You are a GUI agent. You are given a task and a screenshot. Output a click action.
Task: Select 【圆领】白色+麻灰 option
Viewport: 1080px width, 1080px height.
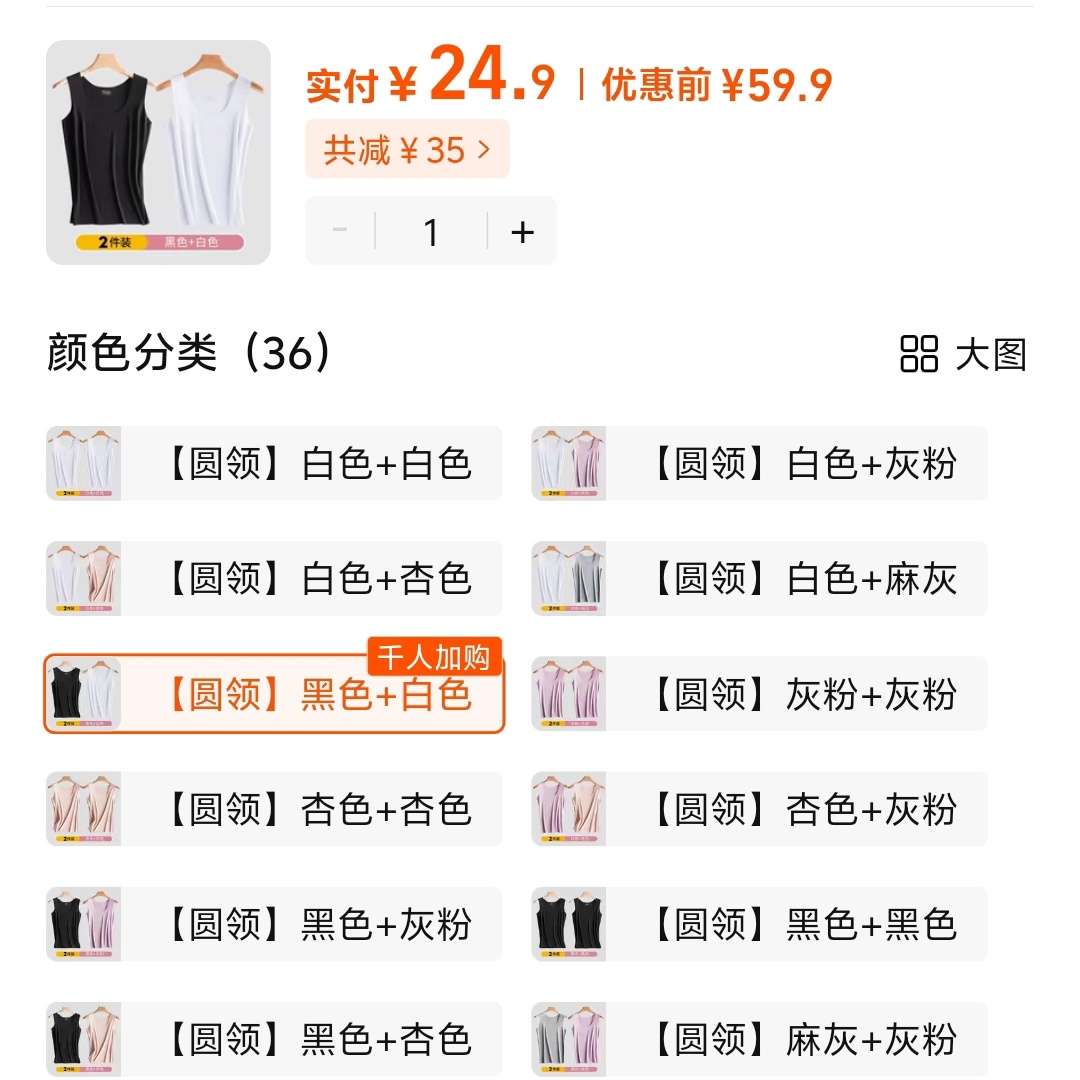[x=759, y=578]
